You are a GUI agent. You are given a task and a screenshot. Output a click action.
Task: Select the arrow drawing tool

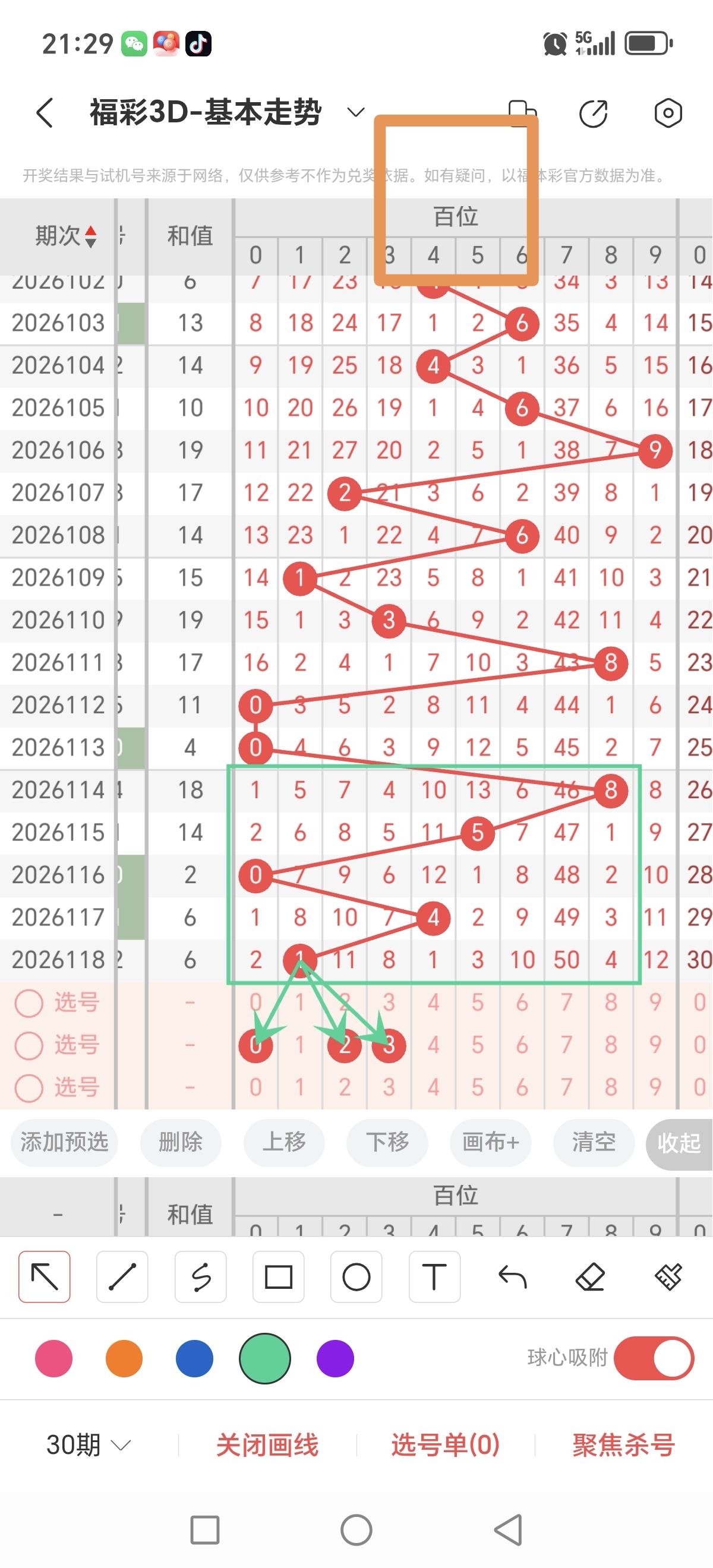tap(45, 1277)
